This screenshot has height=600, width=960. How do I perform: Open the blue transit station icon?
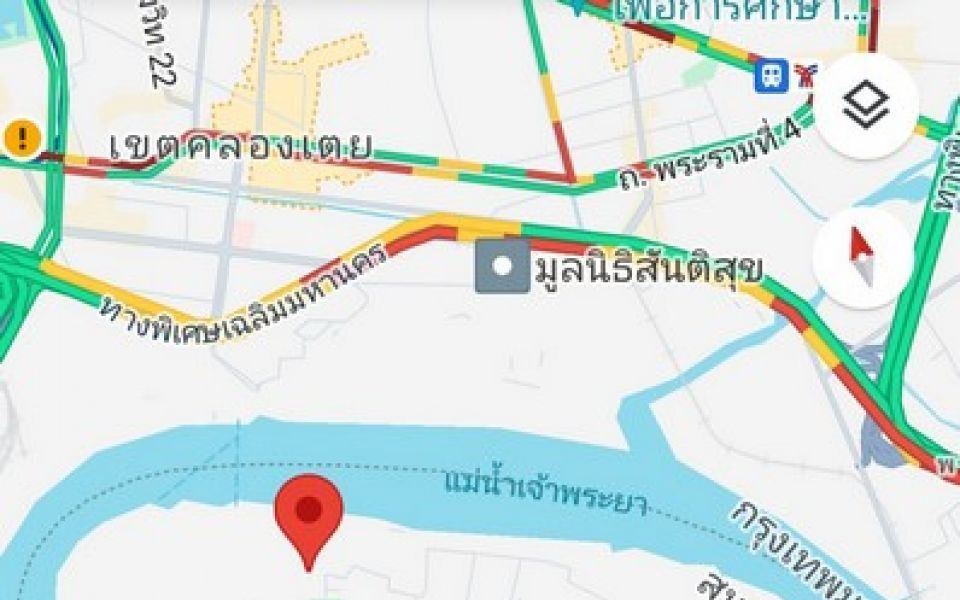pyautogui.click(x=770, y=75)
